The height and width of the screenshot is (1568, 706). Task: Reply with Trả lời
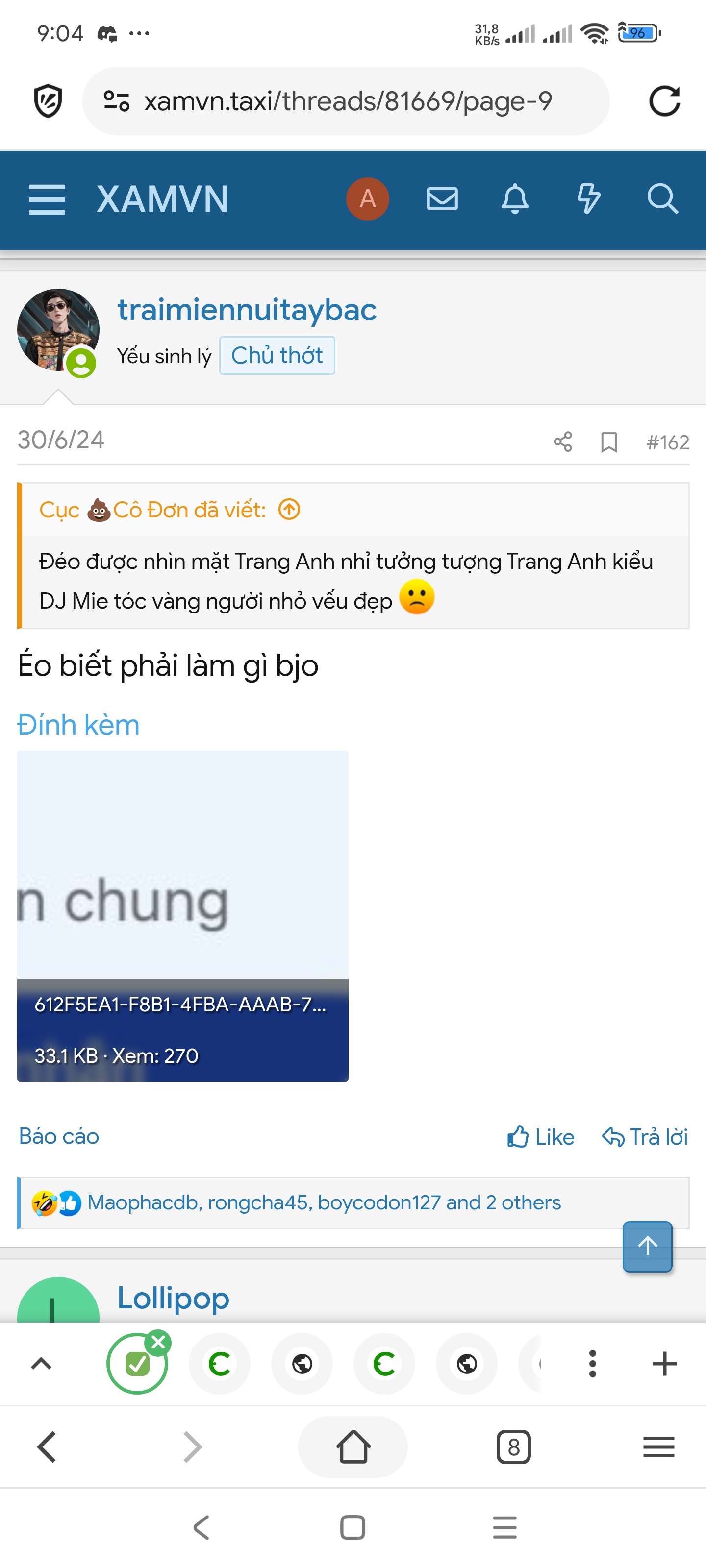pyautogui.click(x=645, y=1136)
